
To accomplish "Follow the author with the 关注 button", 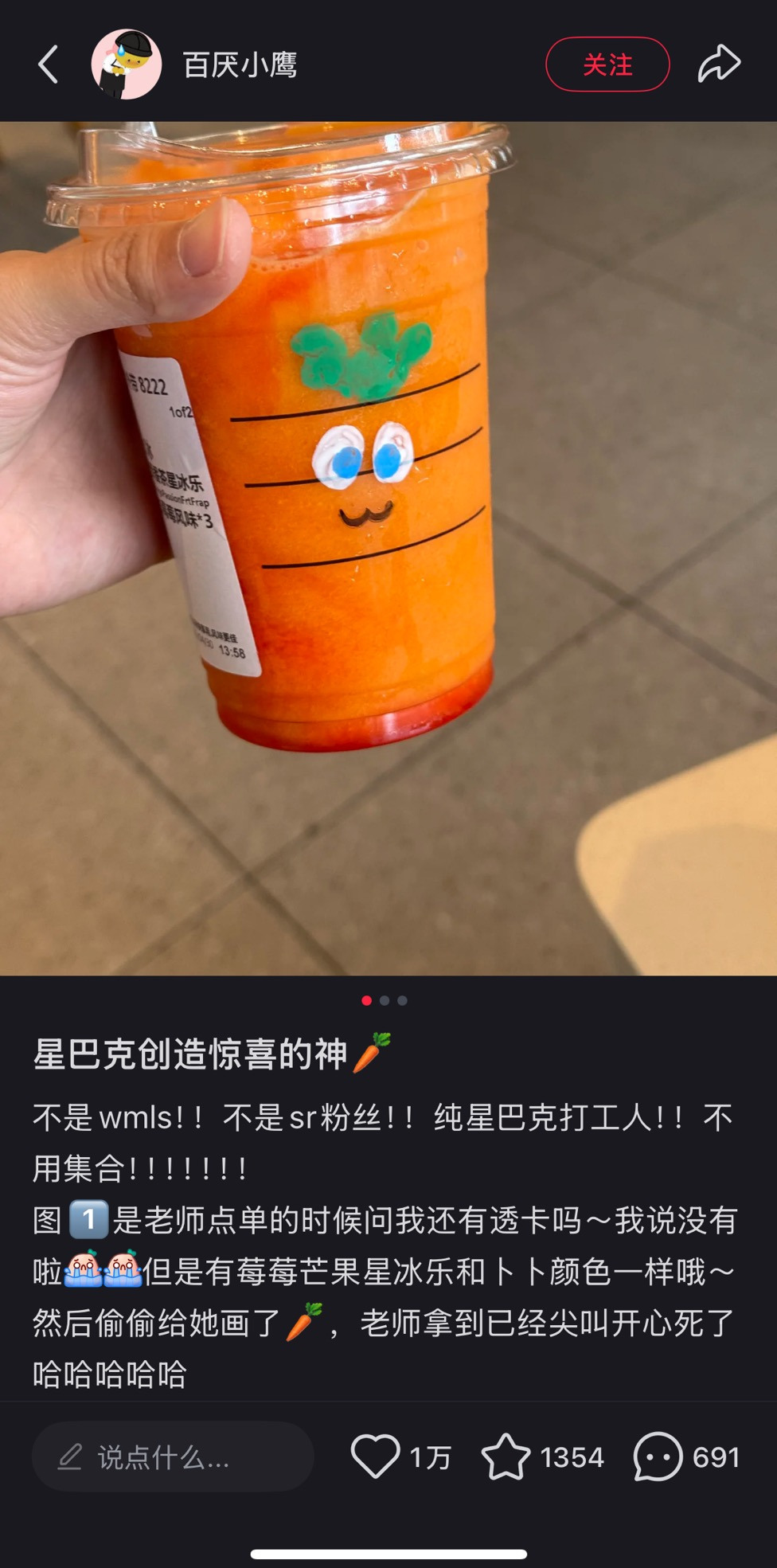I will click(x=607, y=65).
